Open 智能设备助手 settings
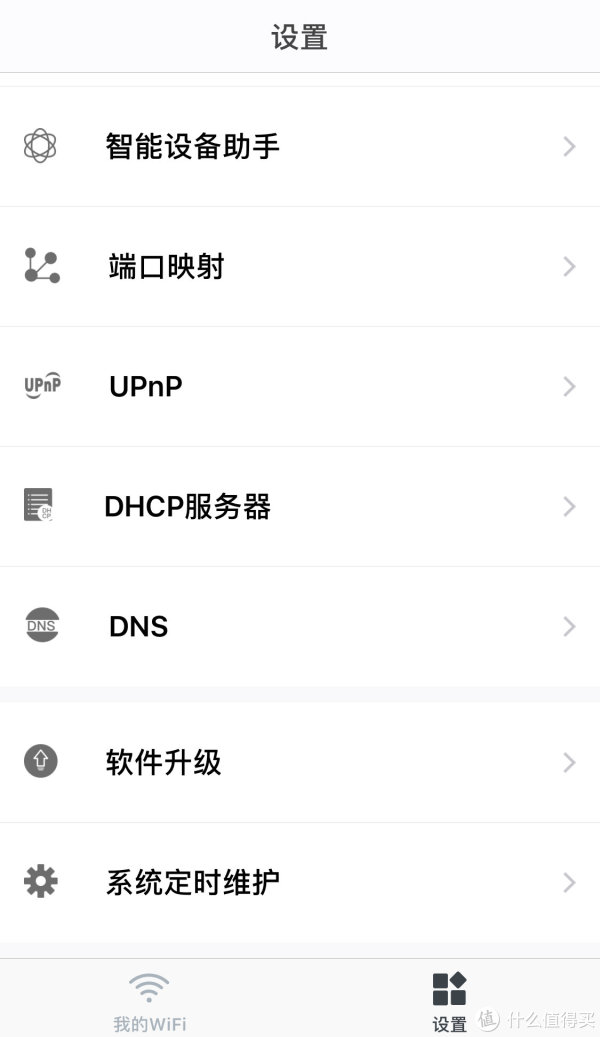This screenshot has height=1037, width=600. [x=300, y=146]
